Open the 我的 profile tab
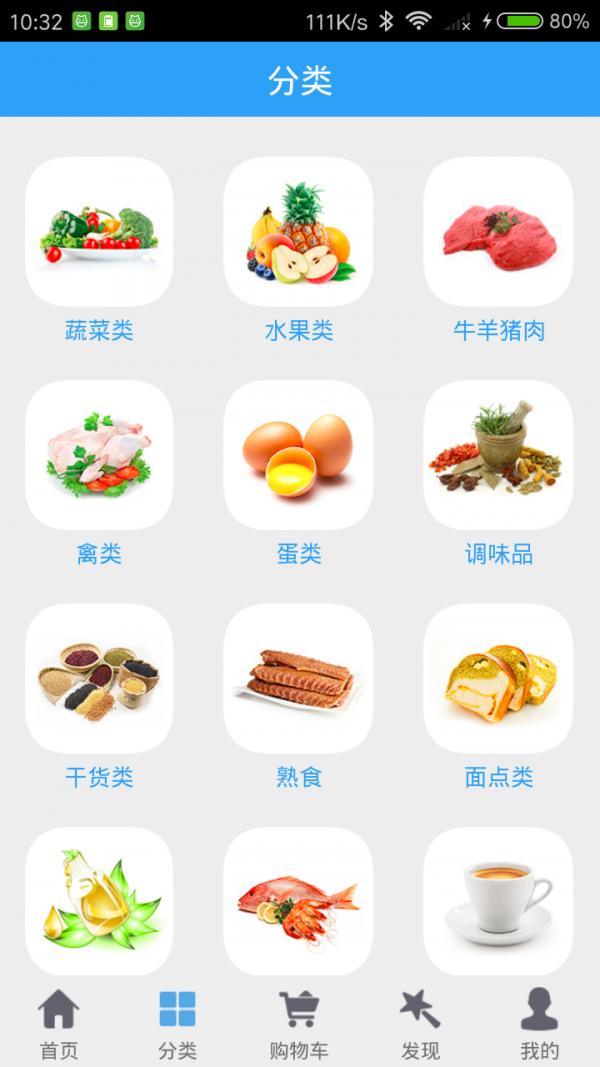Image resolution: width=600 pixels, height=1067 pixels. (540, 1023)
